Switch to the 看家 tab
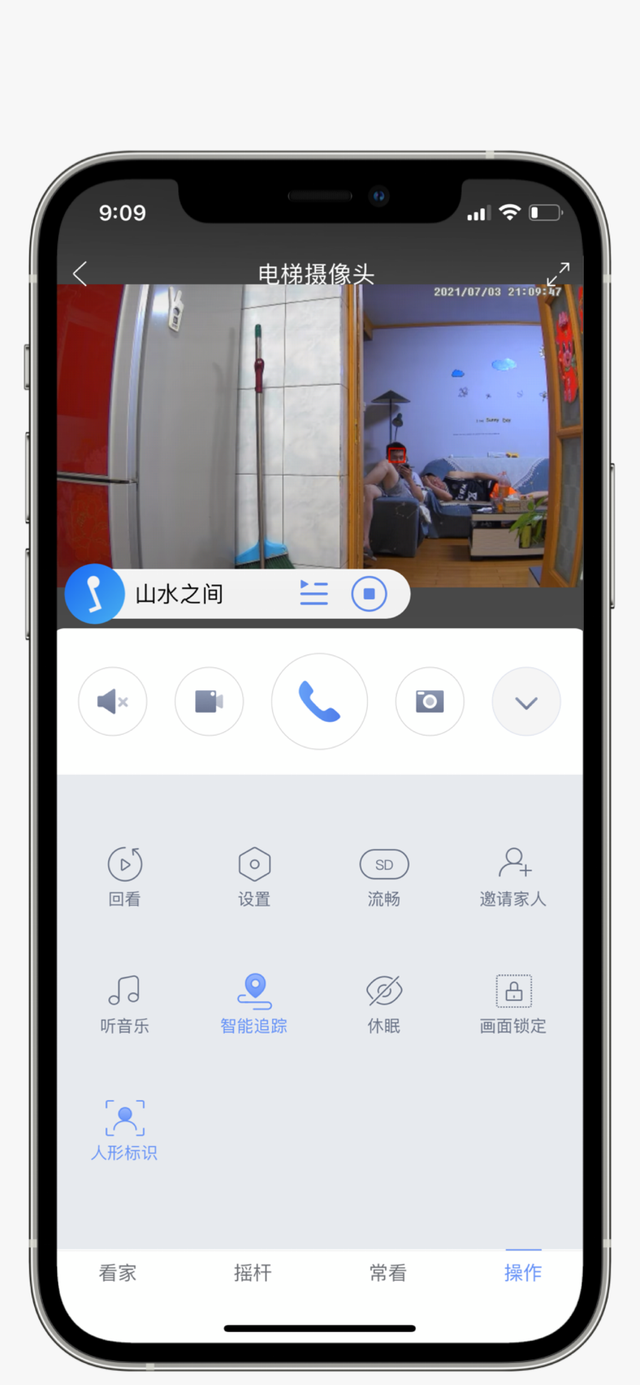Screen dimensions: 640x1385 118,1273
